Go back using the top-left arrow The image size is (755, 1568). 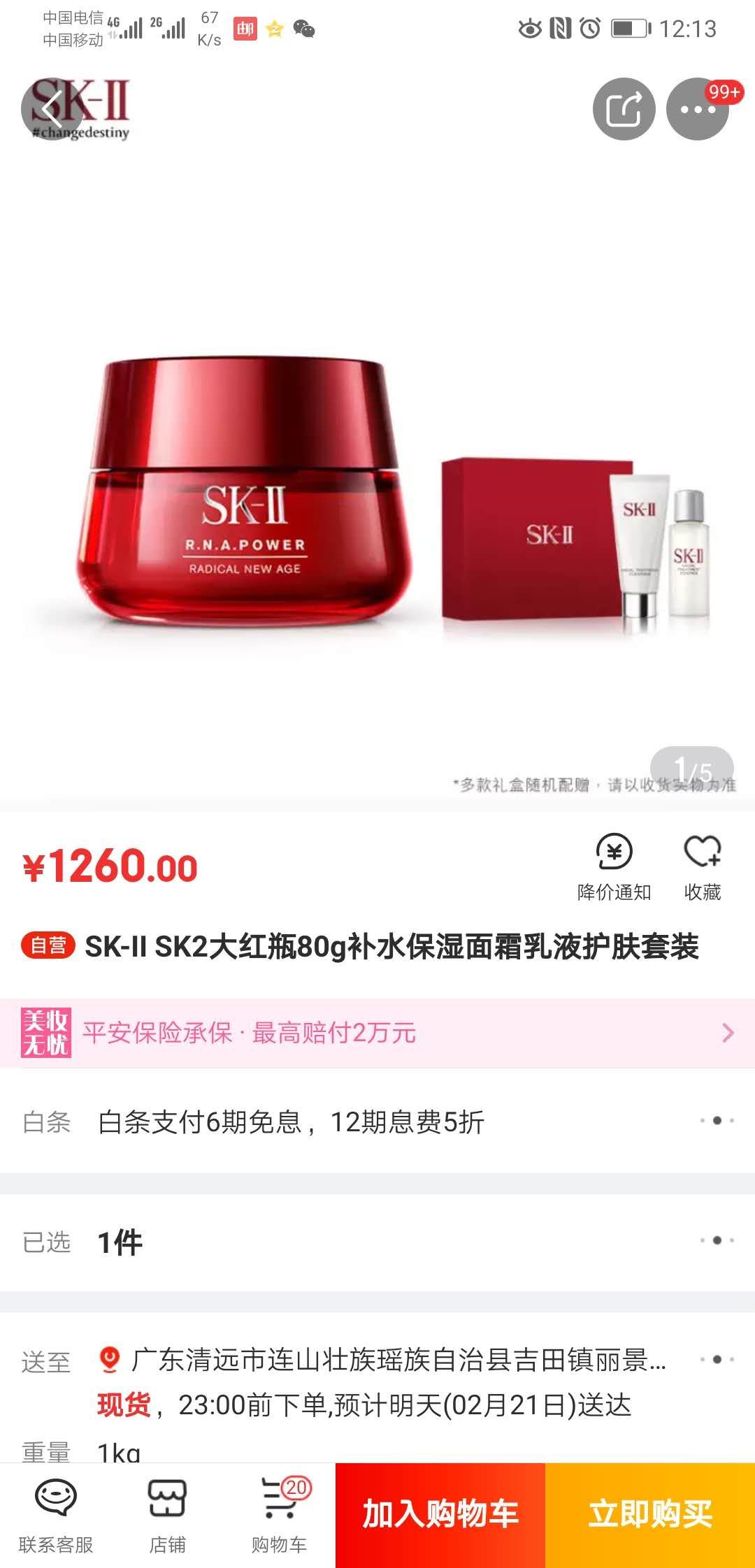pyautogui.click(x=52, y=109)
